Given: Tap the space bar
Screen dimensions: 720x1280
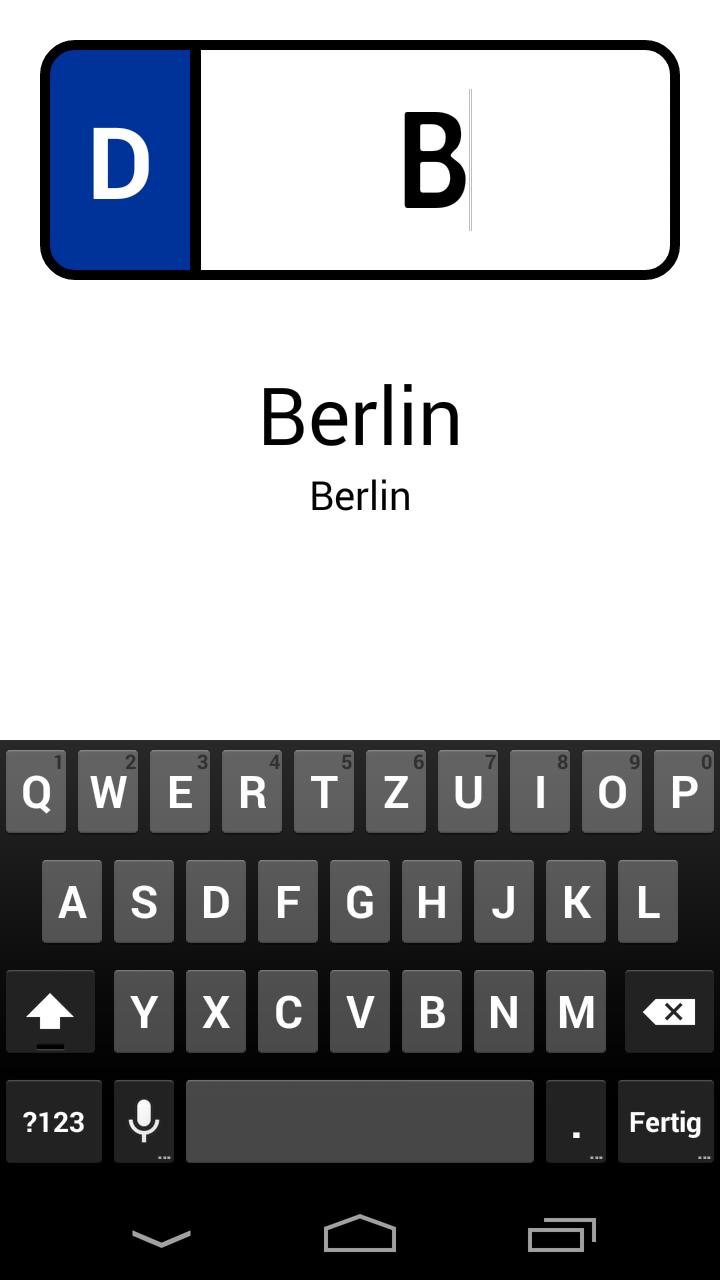Looking at the screenshot, I should (360, 1121).
